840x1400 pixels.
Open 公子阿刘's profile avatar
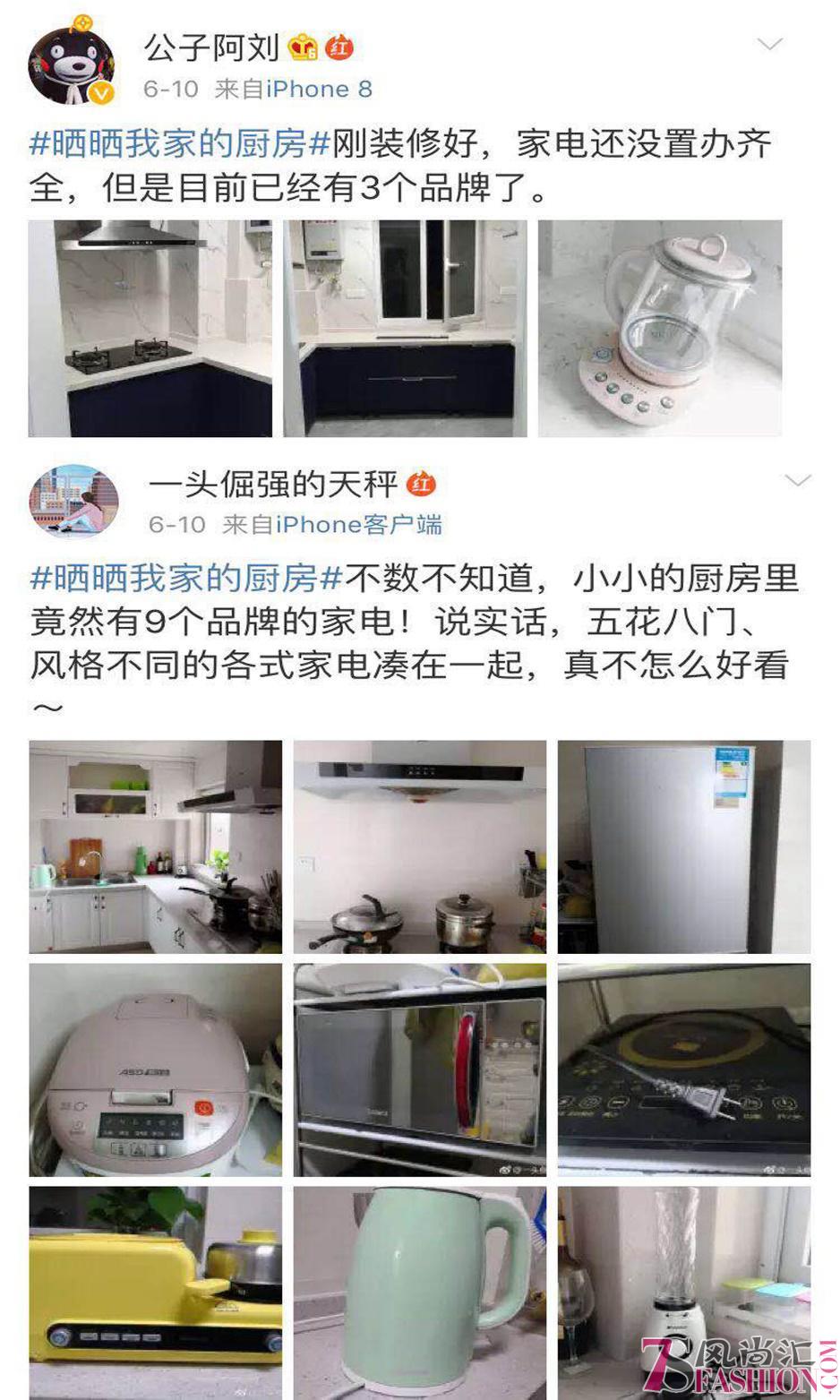tap(73, 65)
